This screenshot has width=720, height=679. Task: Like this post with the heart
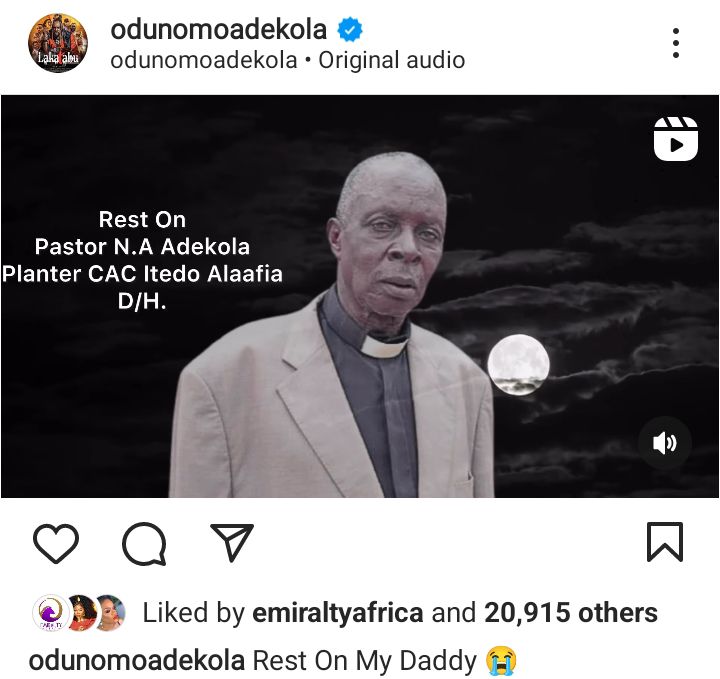point(56,543)
